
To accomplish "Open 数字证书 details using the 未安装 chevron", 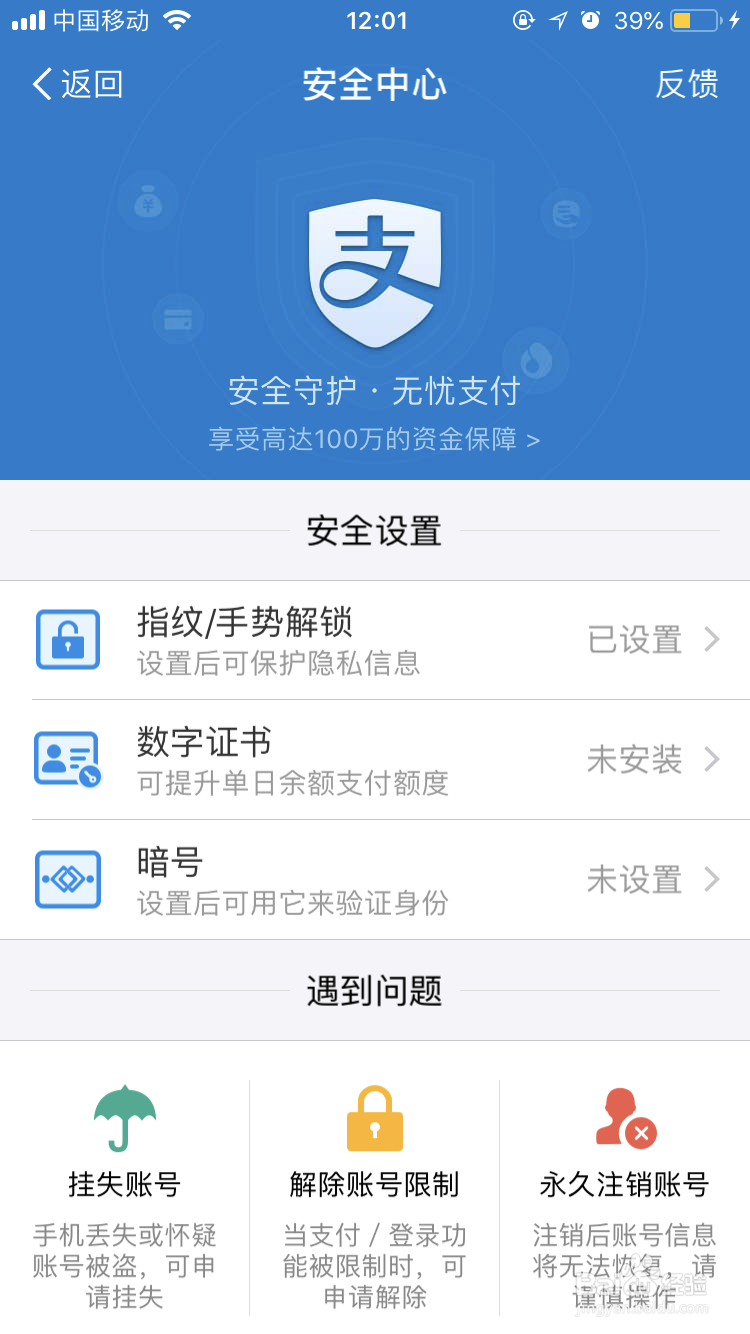I will [713, 759].
